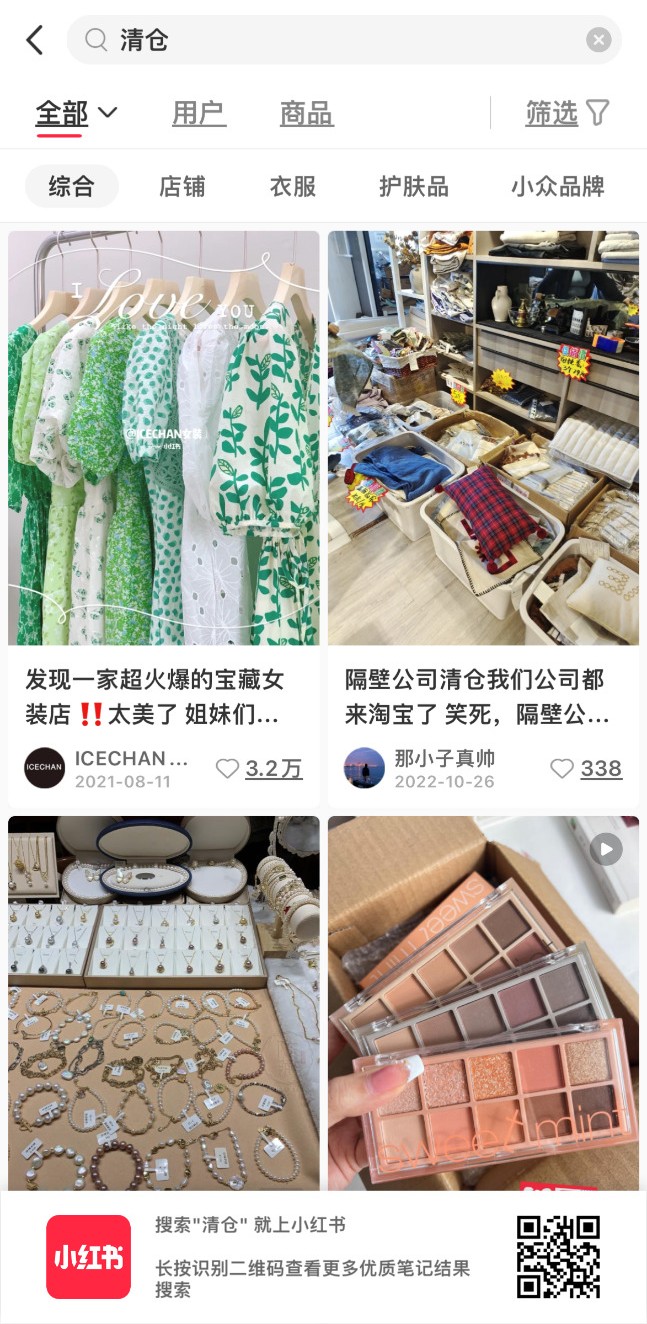Open 那小子真帅's profile

click(x=365, y=768)
